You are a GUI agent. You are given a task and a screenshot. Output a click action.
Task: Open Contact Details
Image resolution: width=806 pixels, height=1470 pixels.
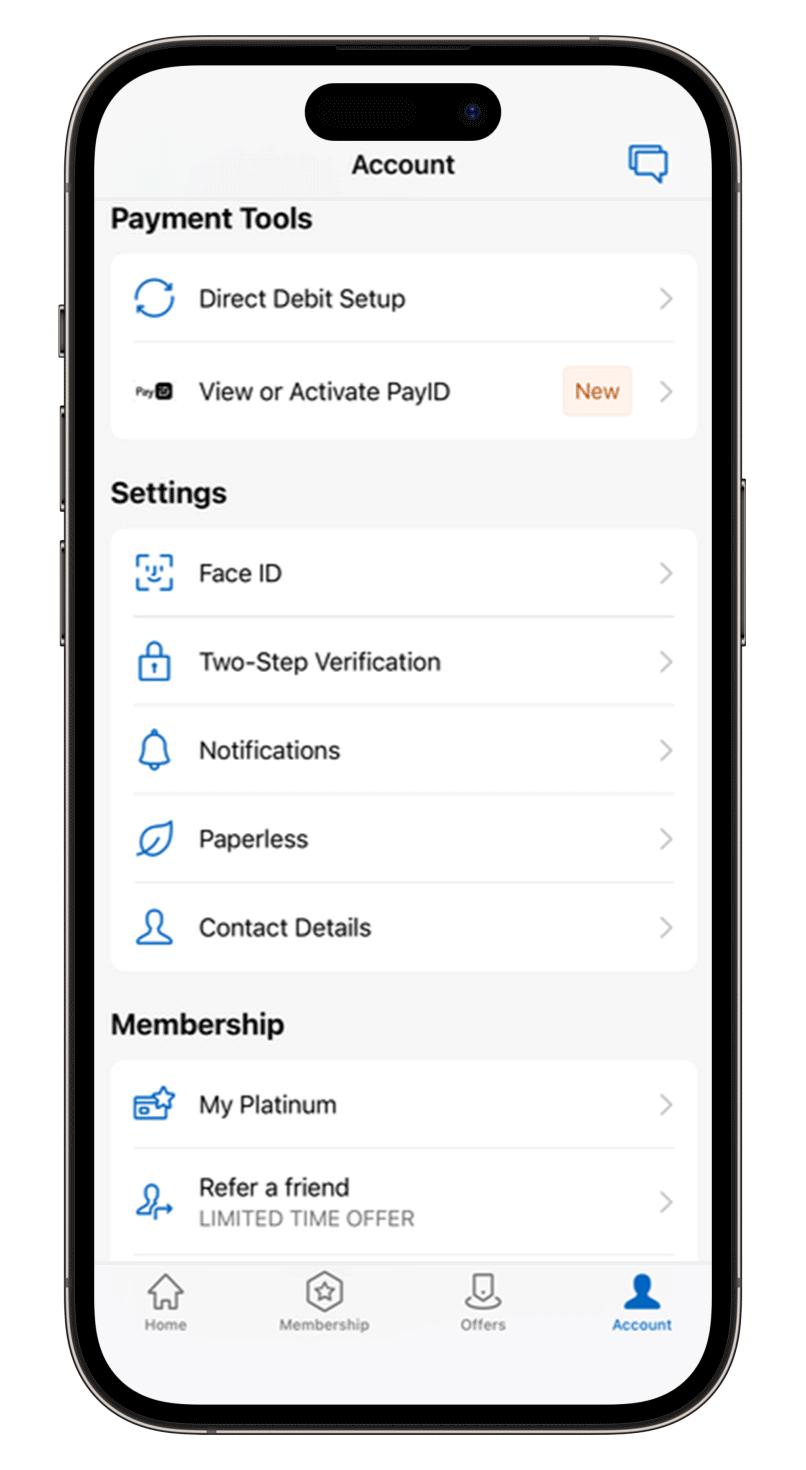tap(403, 928)
